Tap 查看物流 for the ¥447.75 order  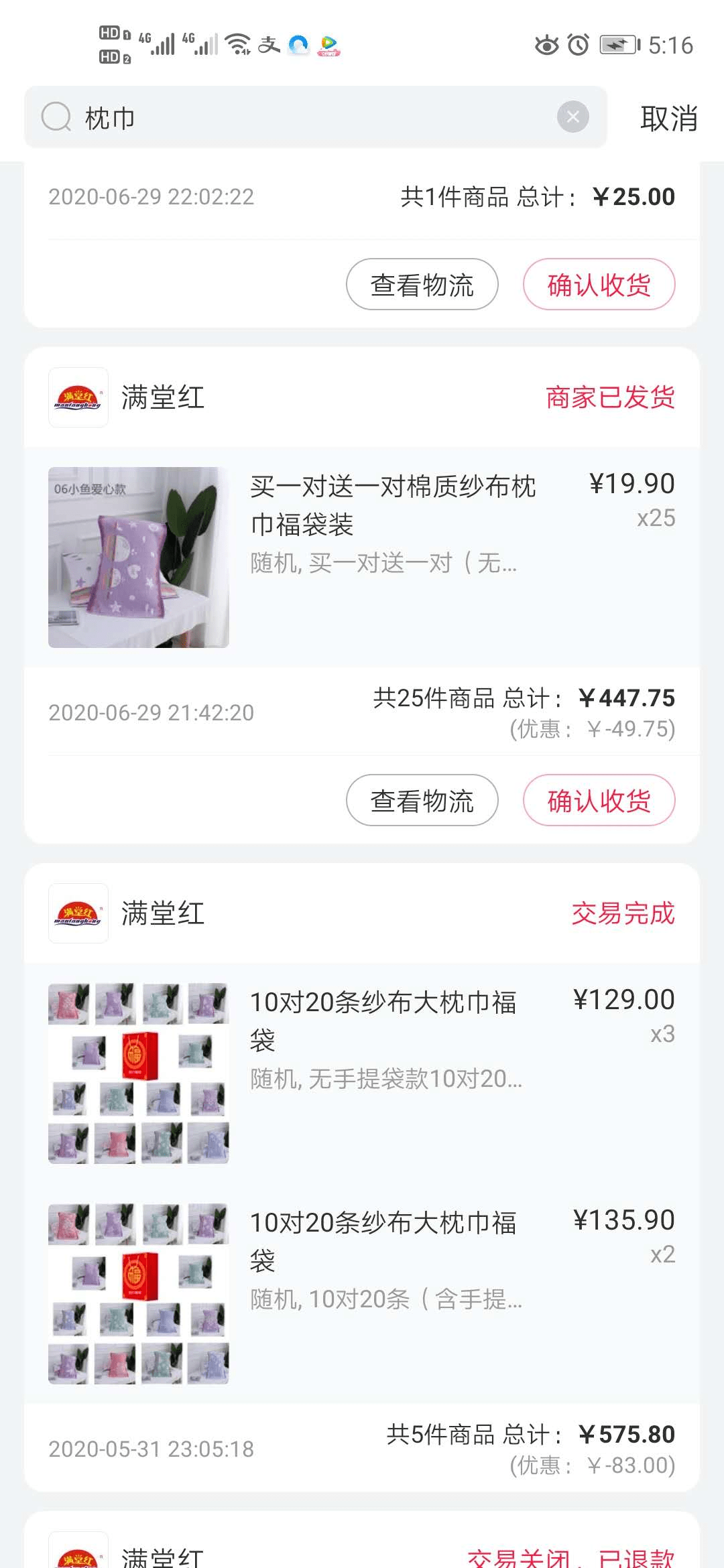click(422, 800)
